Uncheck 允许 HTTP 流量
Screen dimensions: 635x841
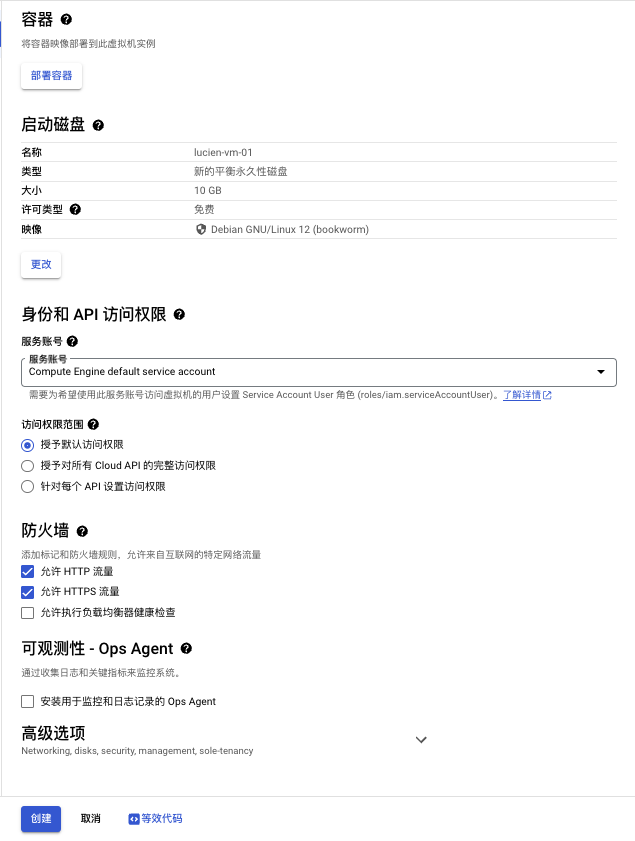[x=28, y=571]
